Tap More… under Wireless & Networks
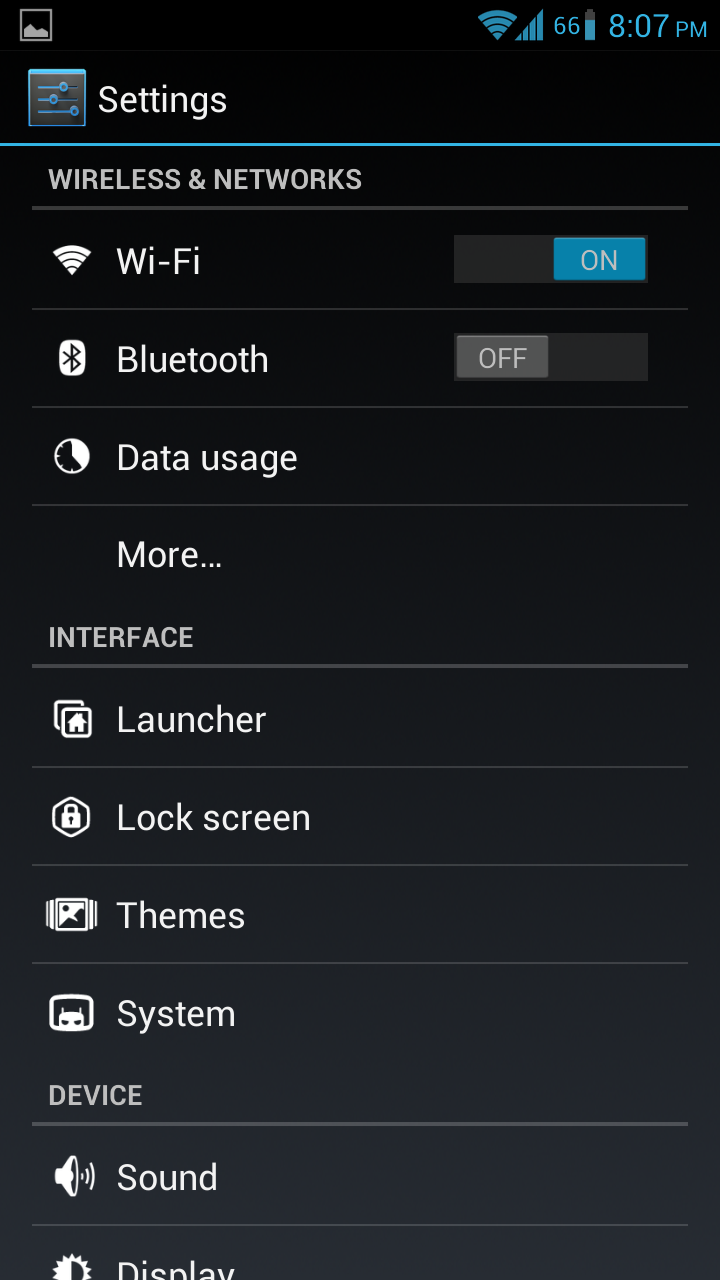Image resolution: width=720 pixels, height=1280 pixels. pos(360,554)
